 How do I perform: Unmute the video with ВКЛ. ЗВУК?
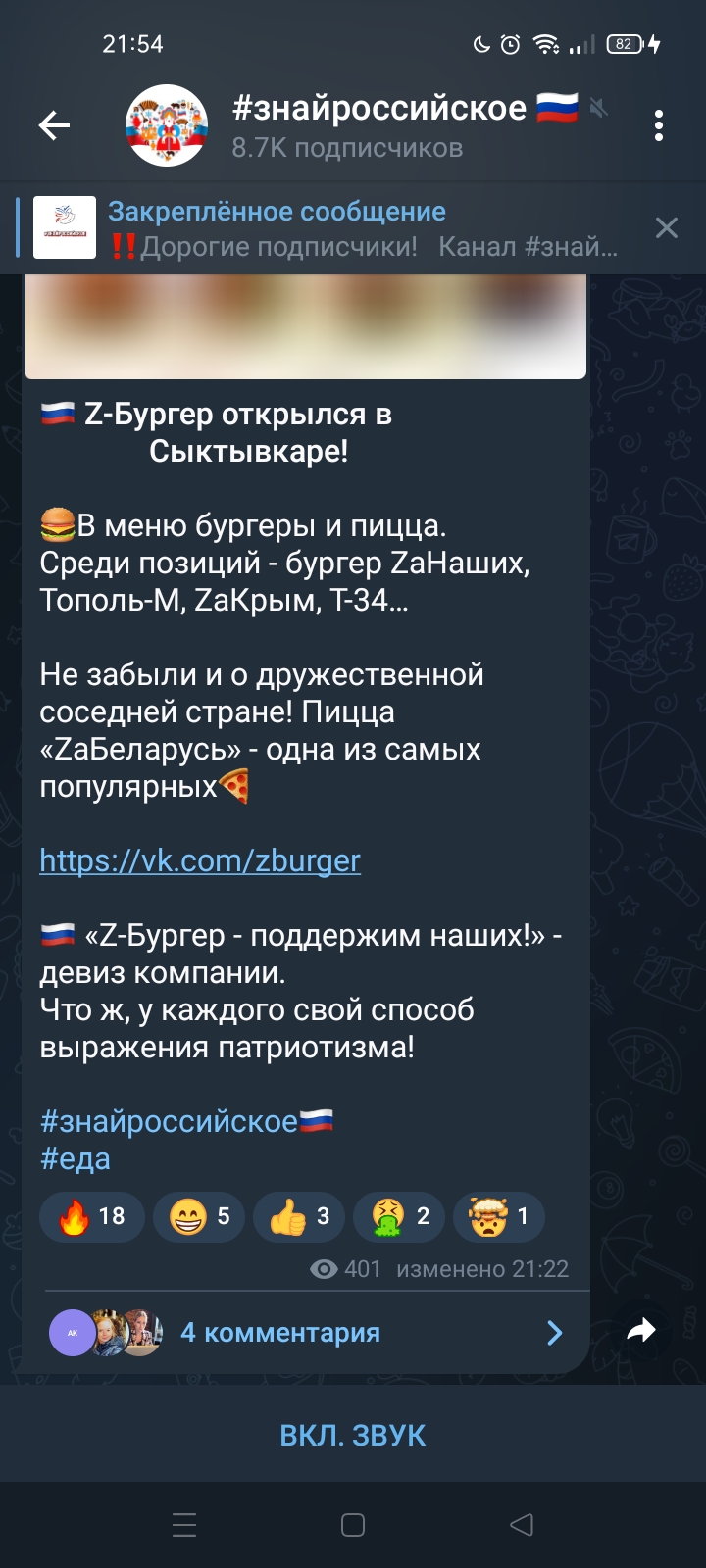(x=352, y=1435)
